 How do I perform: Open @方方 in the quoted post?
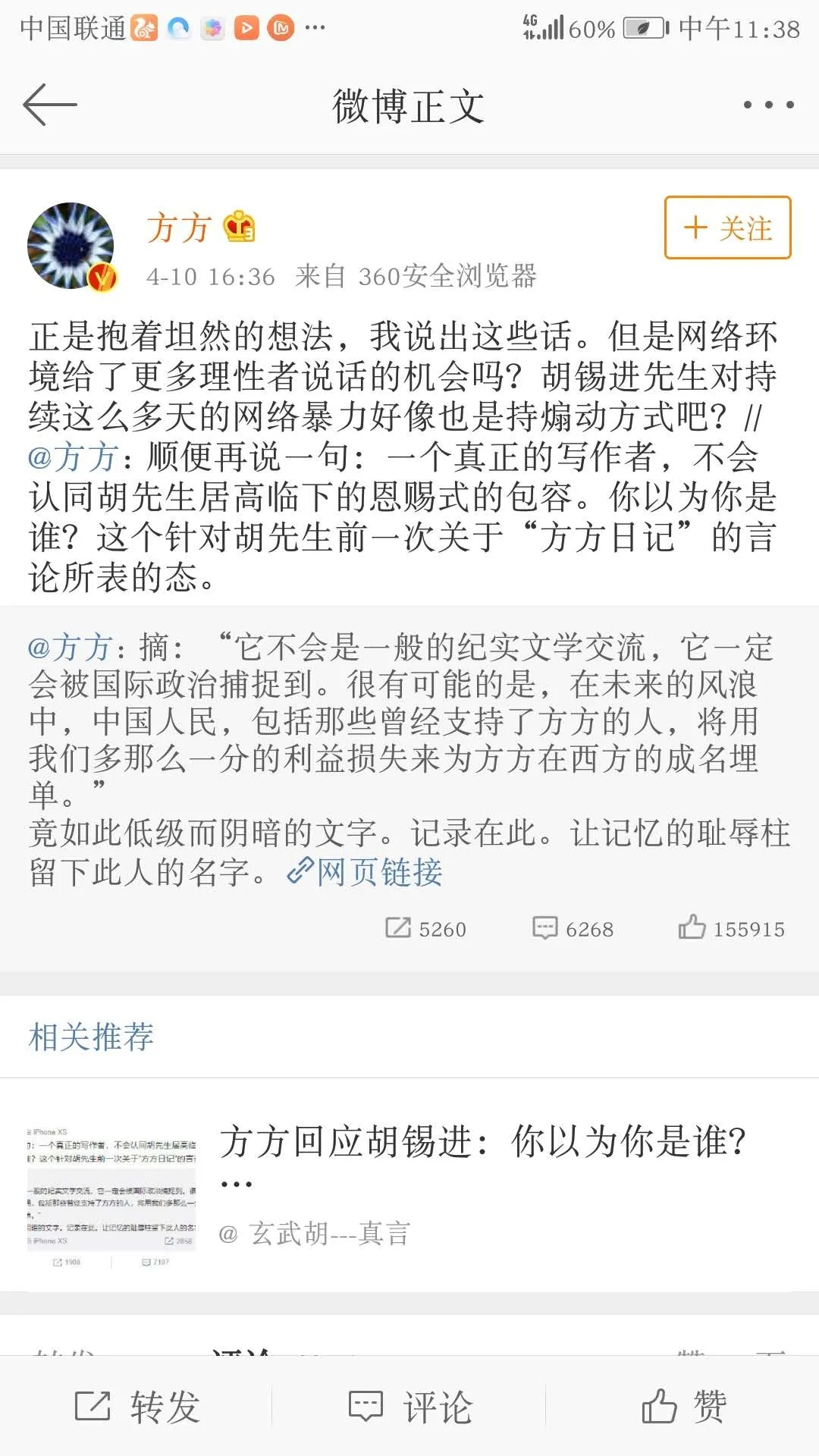click(x=71, y=648)
